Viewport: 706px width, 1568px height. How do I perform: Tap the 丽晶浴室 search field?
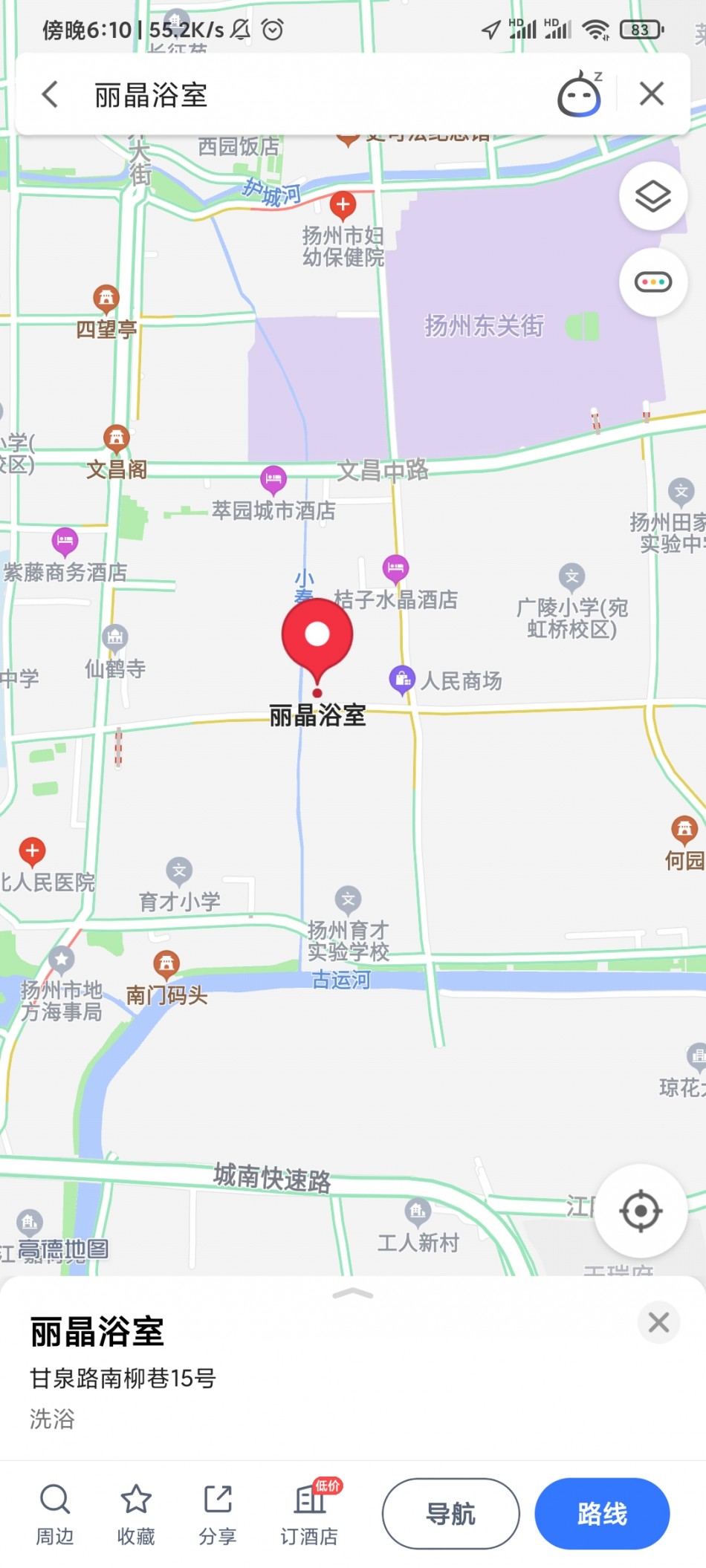click(x=297, y=95)
